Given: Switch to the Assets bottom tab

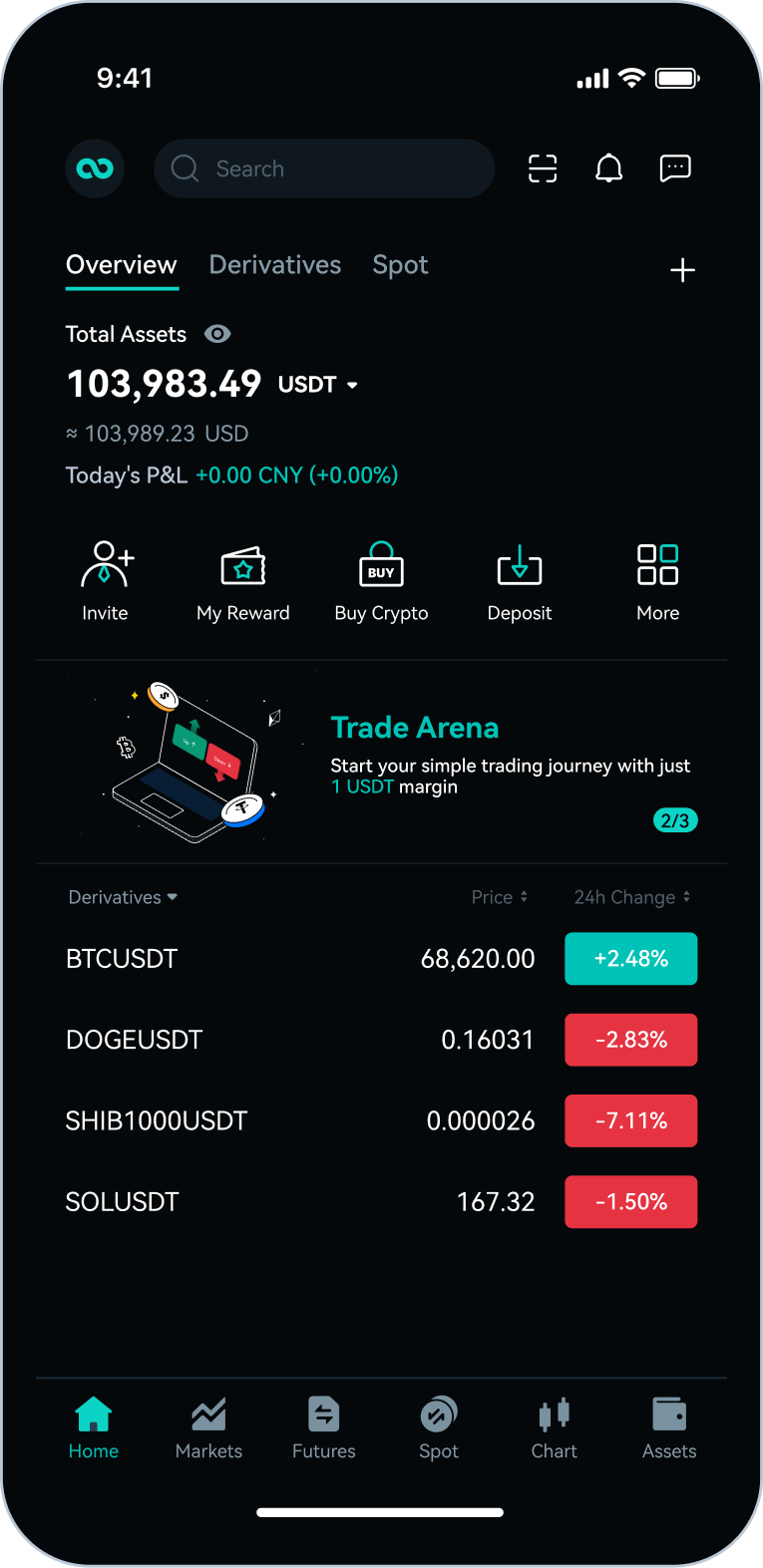Looking at the screenshot, I should click(x=669, y=1427).
